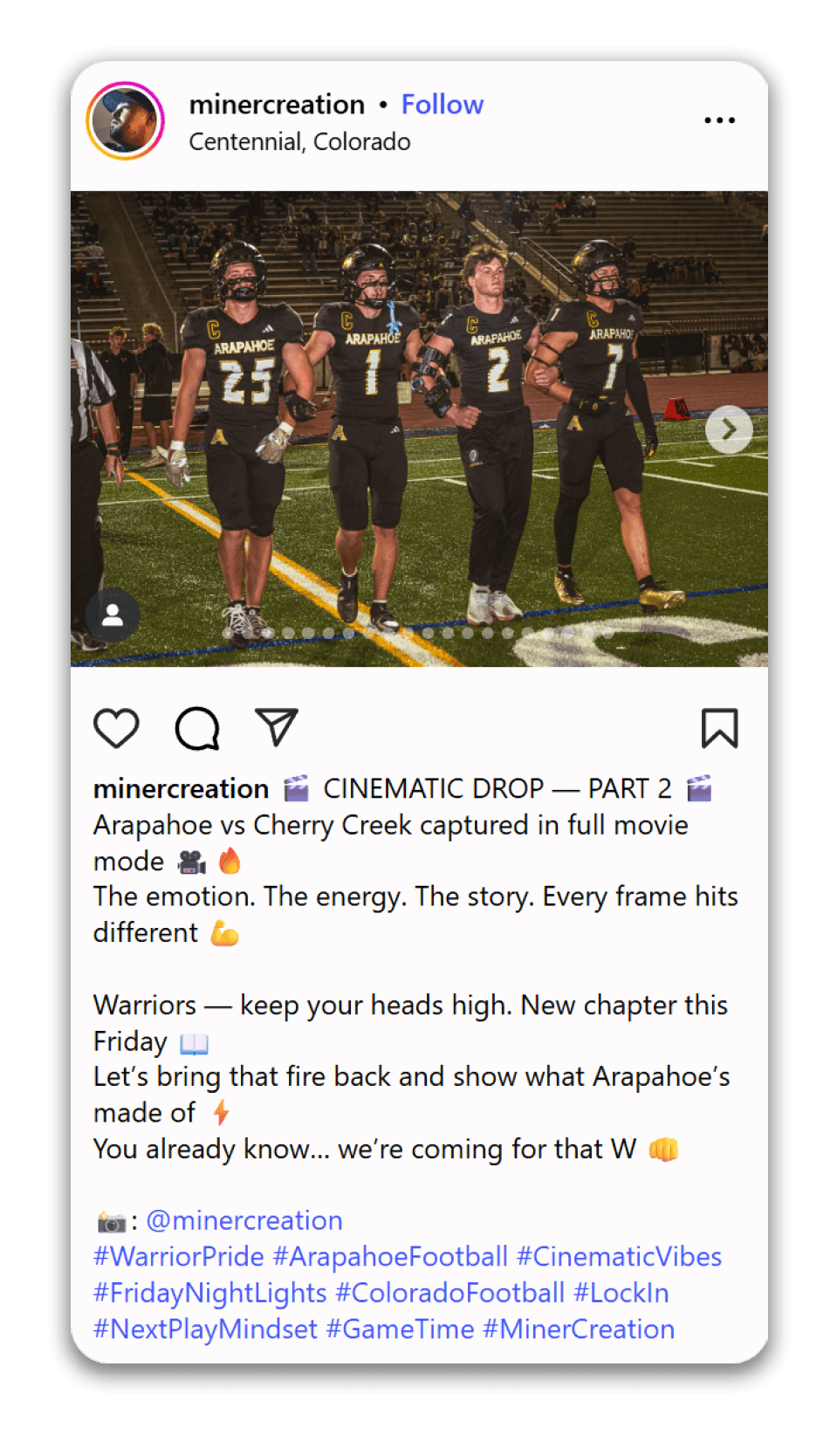
Task: Open the #ColoradoFootball hashtag
Action: [450, 1293]
